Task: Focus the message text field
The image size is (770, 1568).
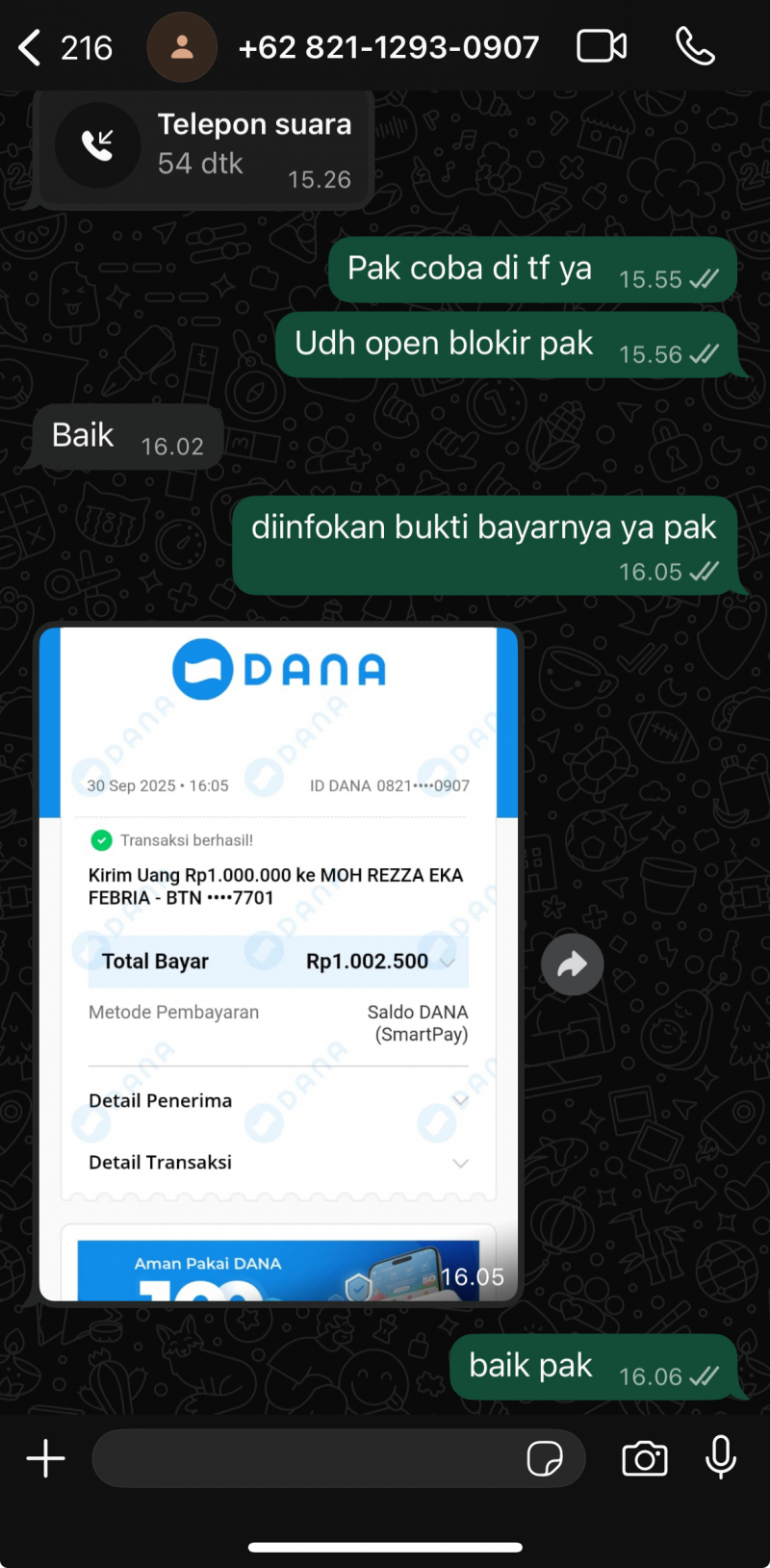Action: [x=308, y=1458]
